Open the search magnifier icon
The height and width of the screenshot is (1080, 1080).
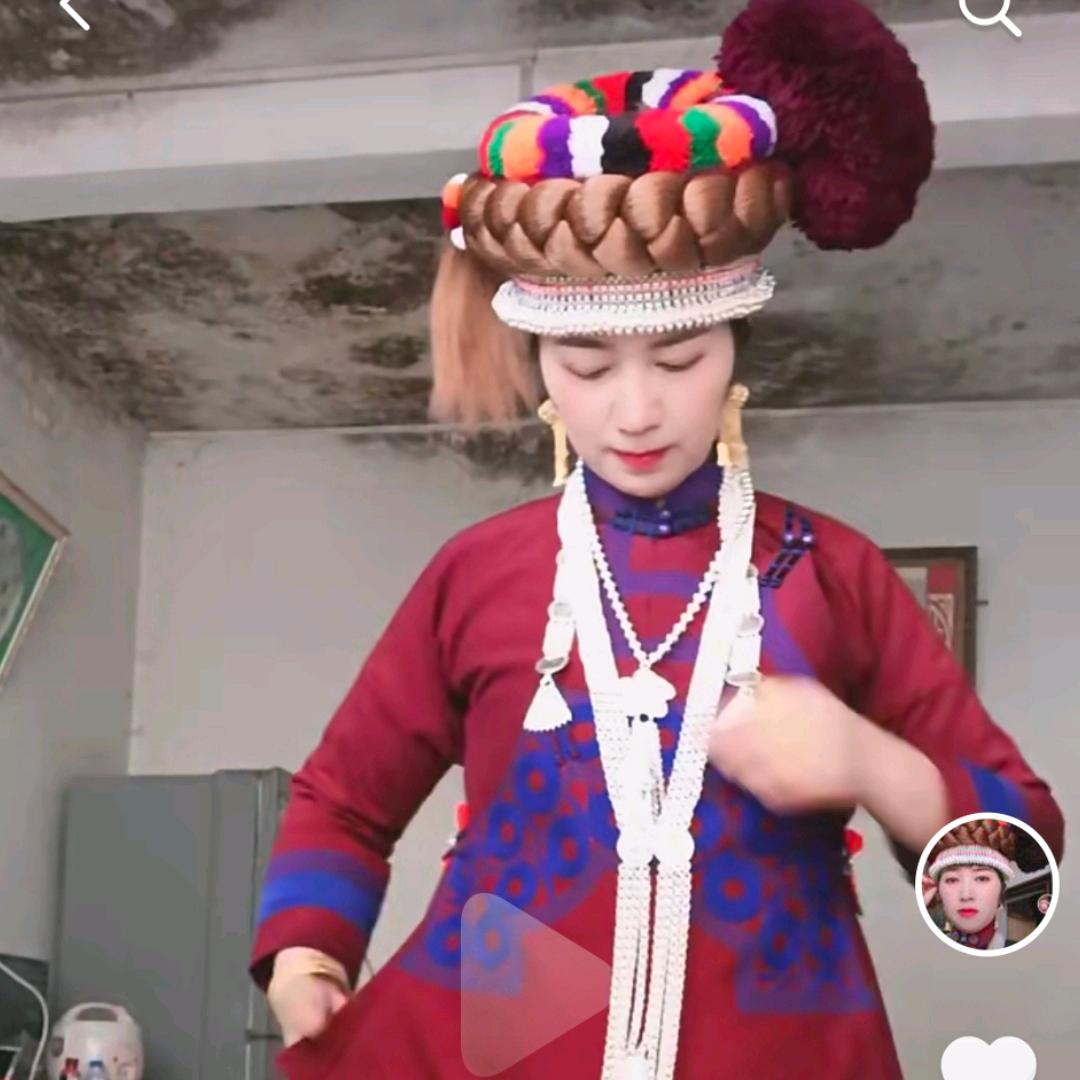pos(988,14)
